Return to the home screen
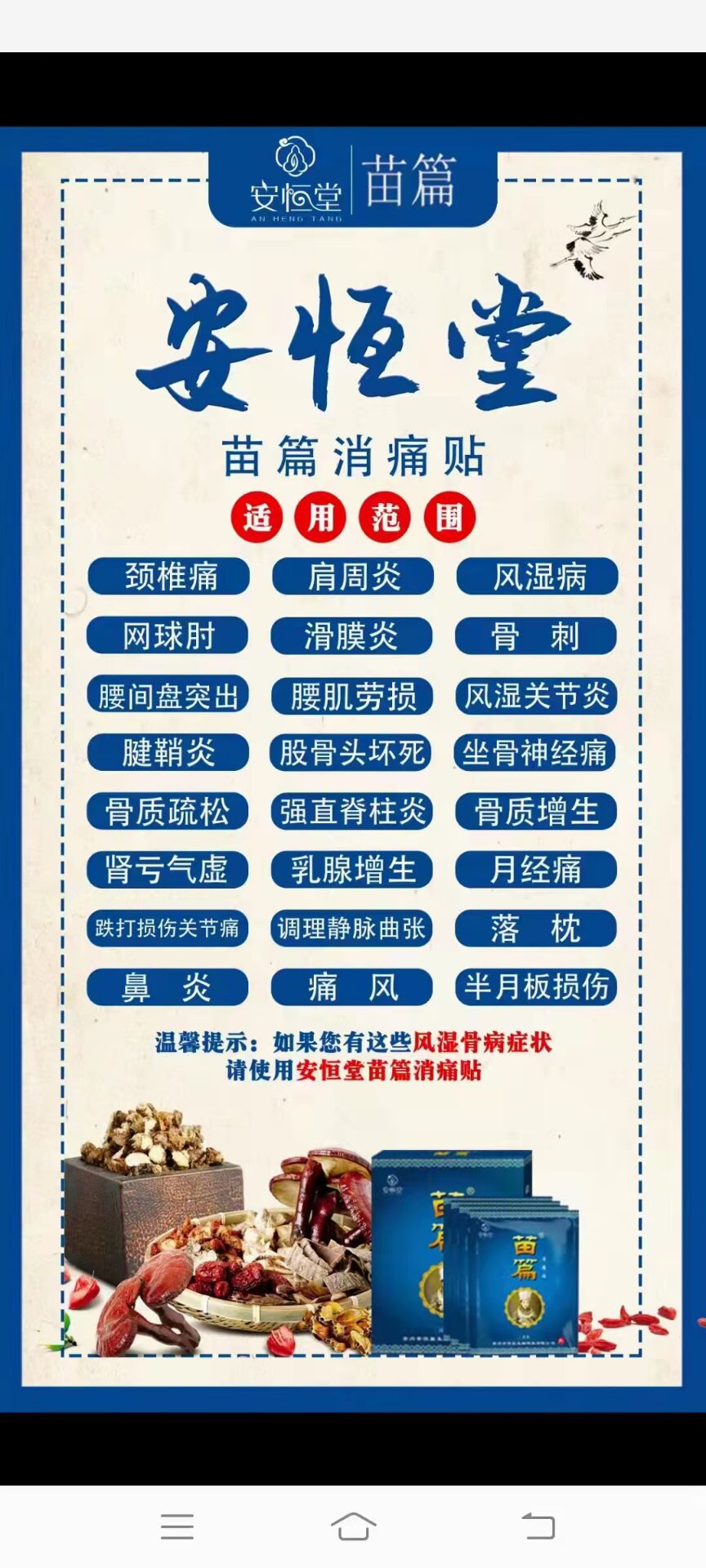This screenshot has width=706, height=1568. [x=353, y=1526]
